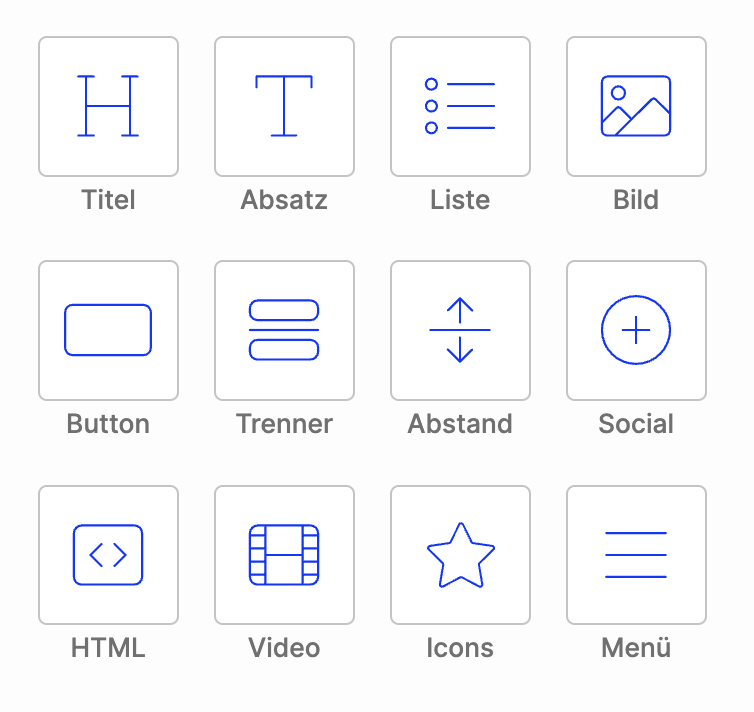Add an Absatz paragraph block

click(284, 106)
